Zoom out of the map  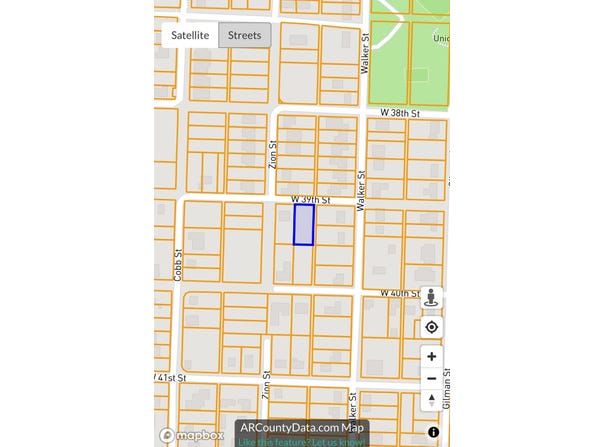click(x=431, y=378)
